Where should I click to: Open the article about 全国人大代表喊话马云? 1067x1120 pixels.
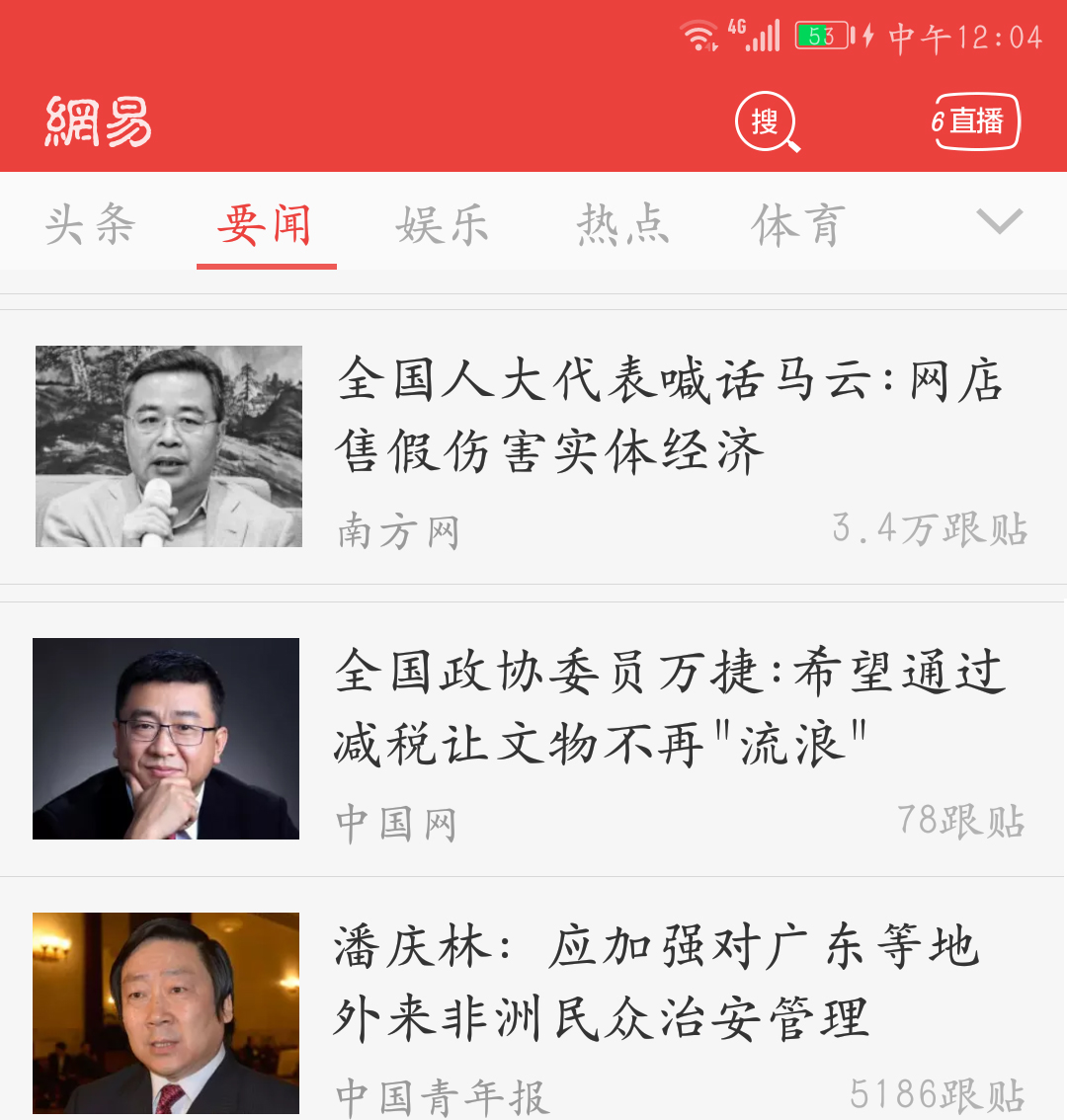pyautogui.click(x=669, y=415)
